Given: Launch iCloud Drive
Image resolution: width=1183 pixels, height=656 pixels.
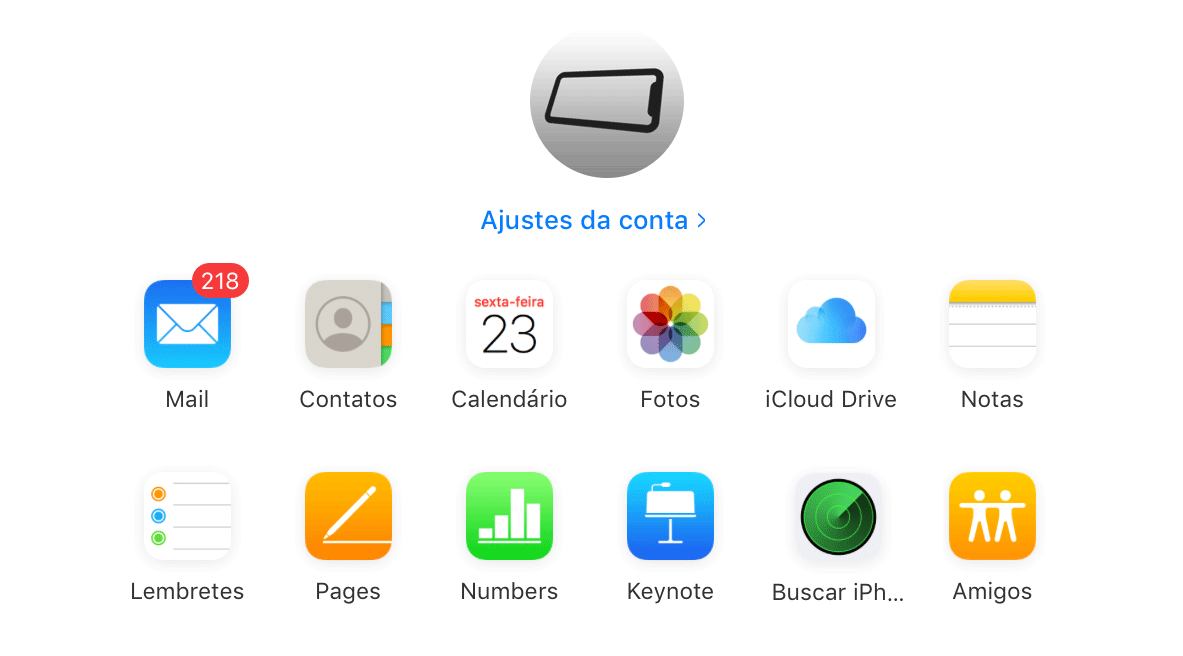Looking at the screenshot, I should pyautogui.click(x=831, y=324).
